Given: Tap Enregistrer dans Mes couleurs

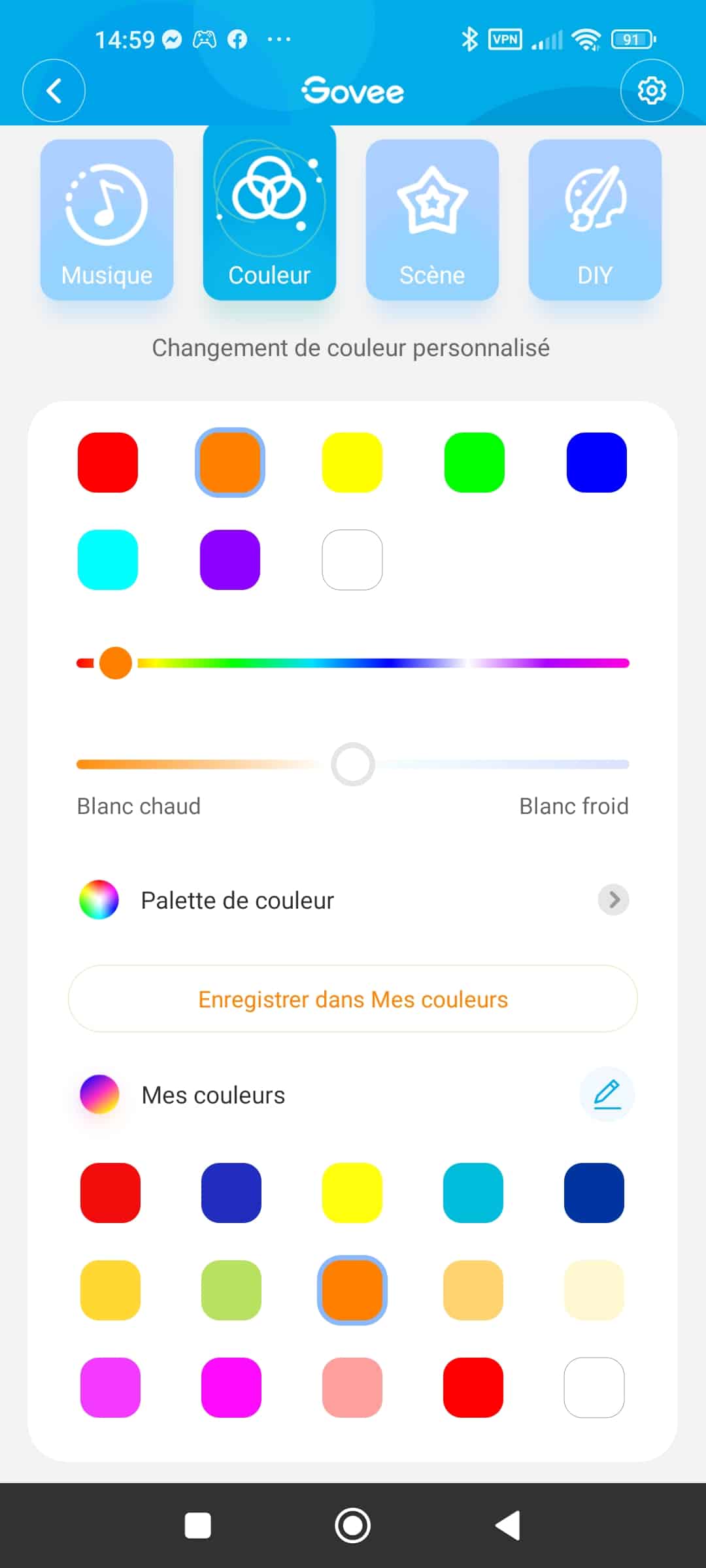Looking at the screenshot, I should click(353, 999).
